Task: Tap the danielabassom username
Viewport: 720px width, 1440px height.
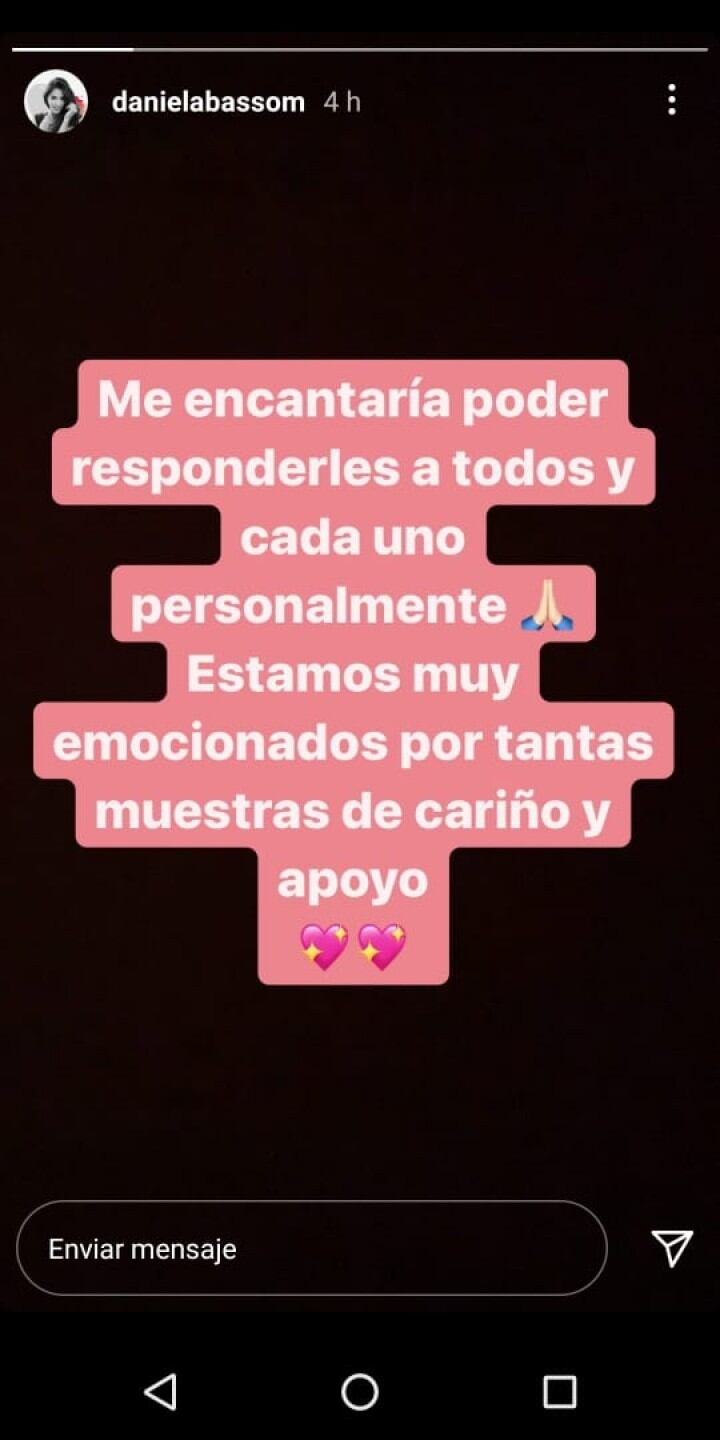Action: [208, 102]
